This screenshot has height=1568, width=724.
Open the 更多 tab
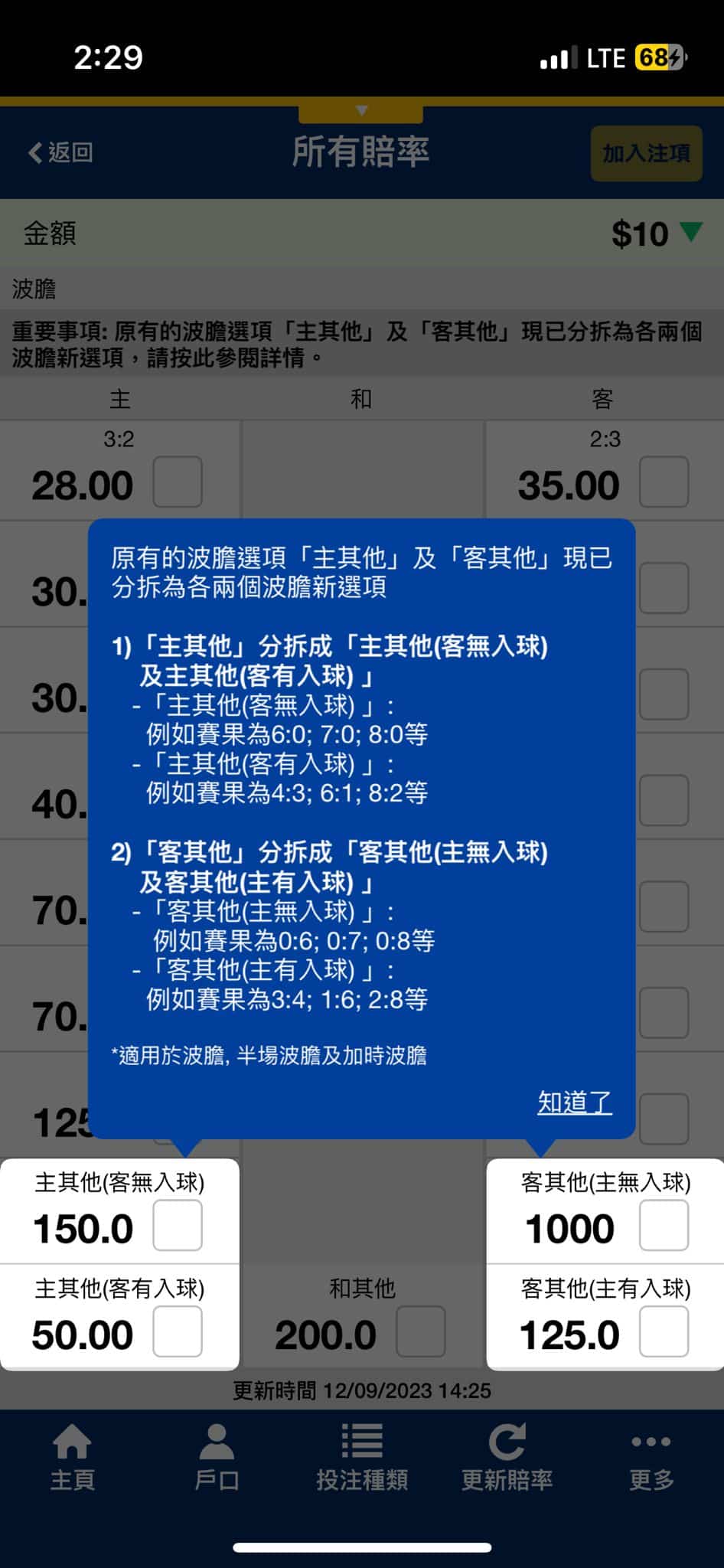[651, 1457]
